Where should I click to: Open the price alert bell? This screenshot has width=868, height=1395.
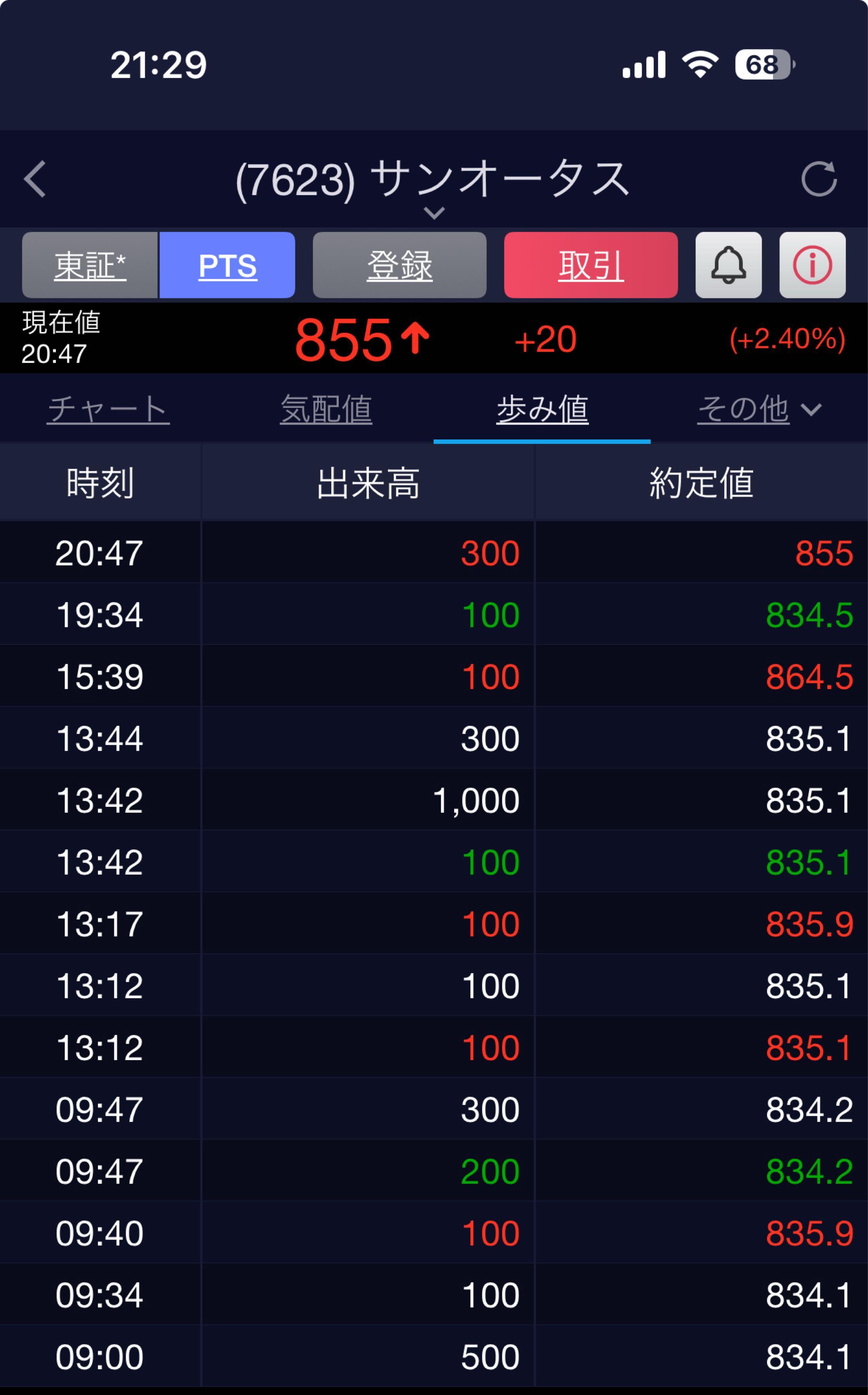pos(728,265)
